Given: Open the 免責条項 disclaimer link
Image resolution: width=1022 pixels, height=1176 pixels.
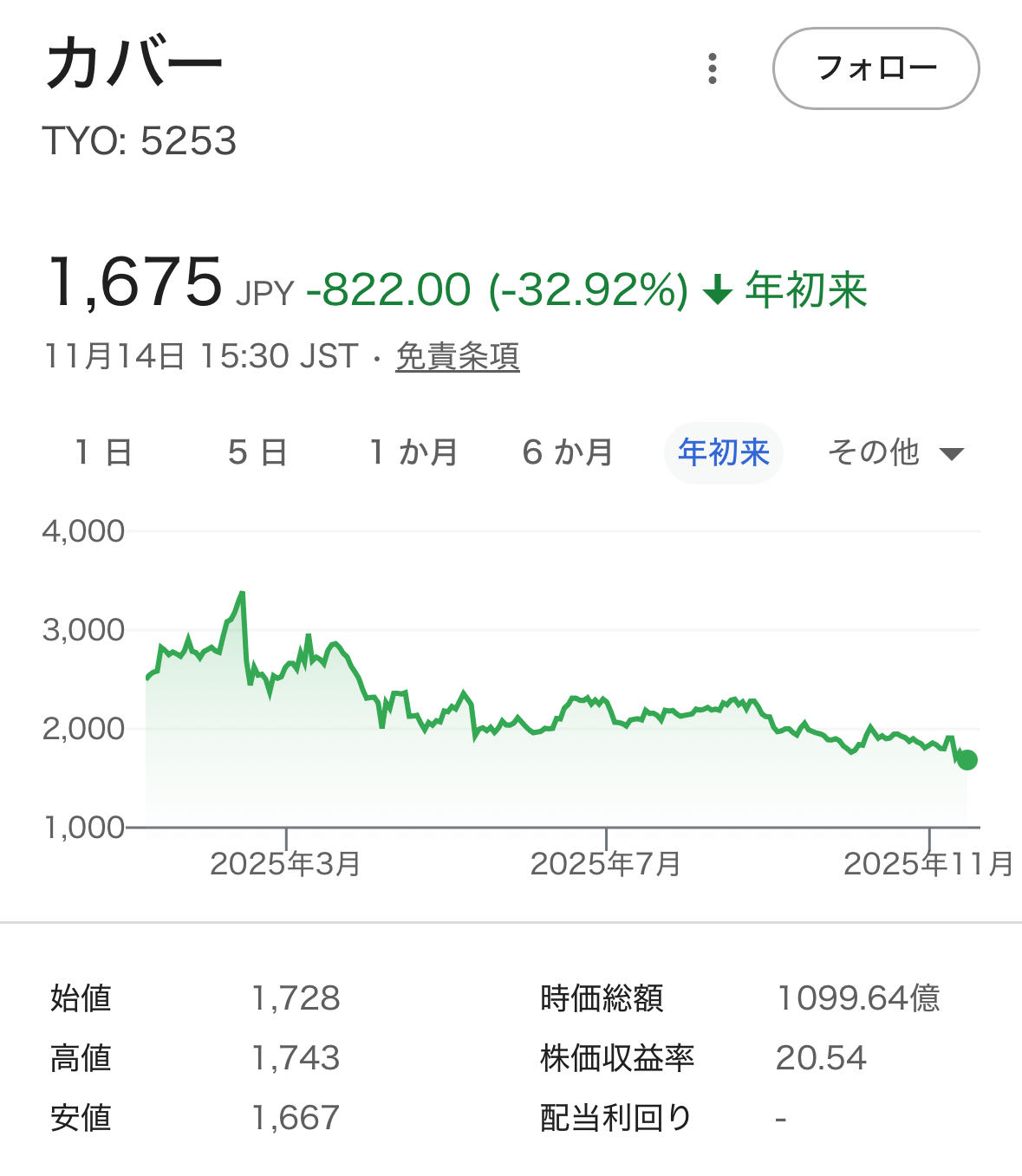Looking at the screenshot, I should coord(457,356).
